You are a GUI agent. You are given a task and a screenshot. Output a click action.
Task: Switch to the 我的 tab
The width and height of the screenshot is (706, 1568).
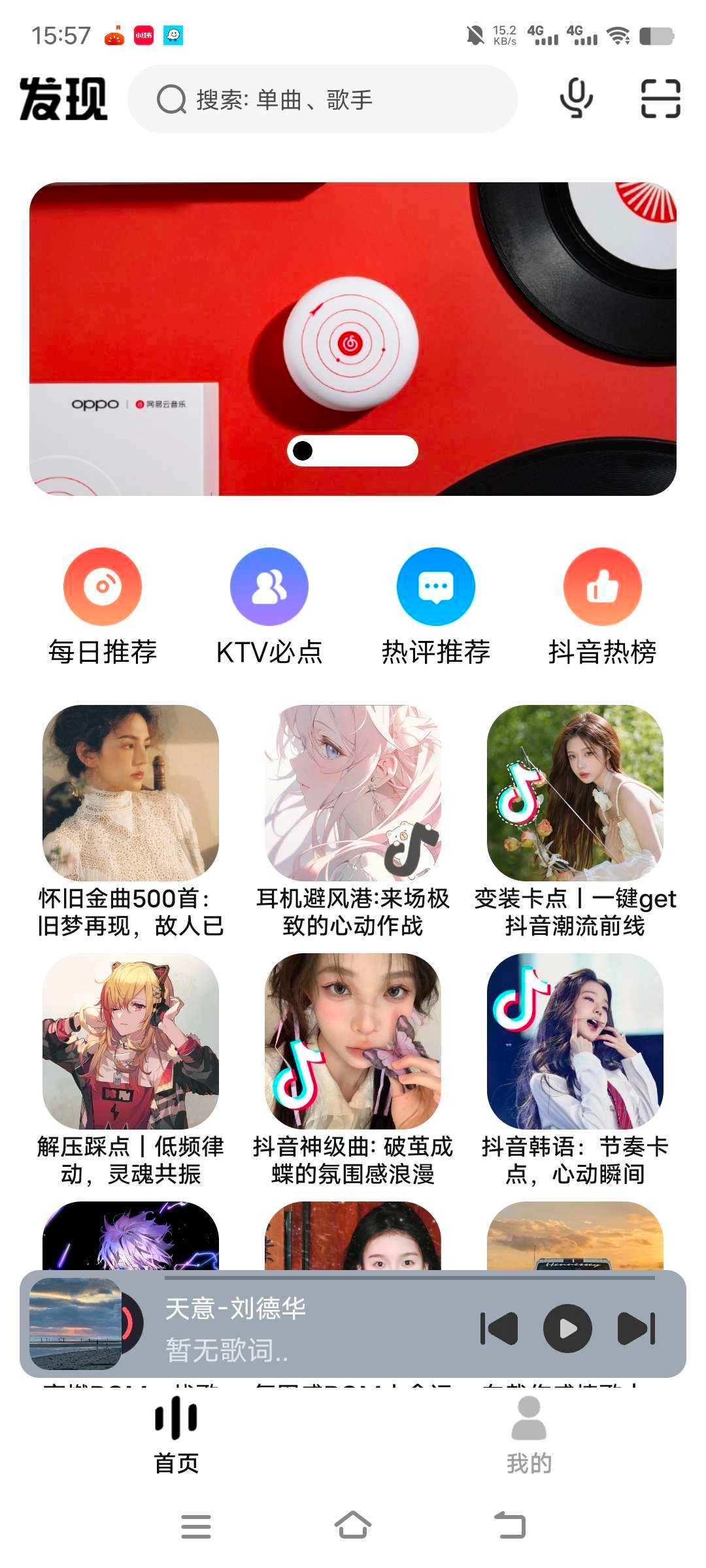tap(529, 1435)
